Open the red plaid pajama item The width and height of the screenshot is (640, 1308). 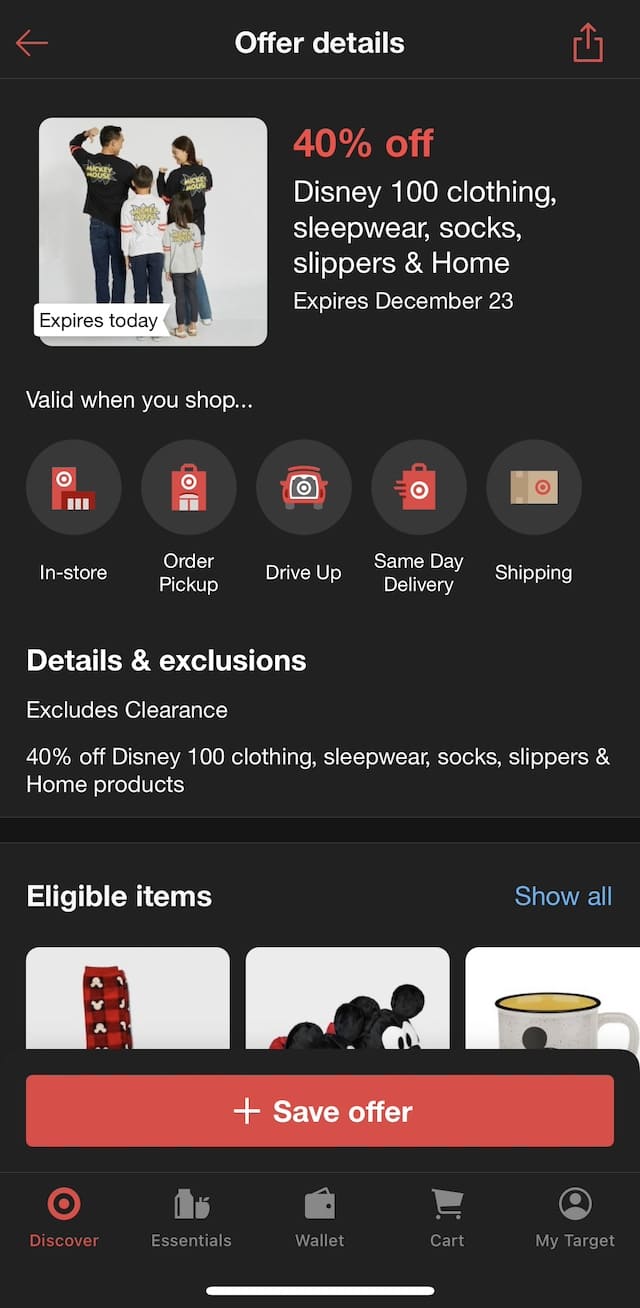pyautogui.click(x=127, y=1000)
